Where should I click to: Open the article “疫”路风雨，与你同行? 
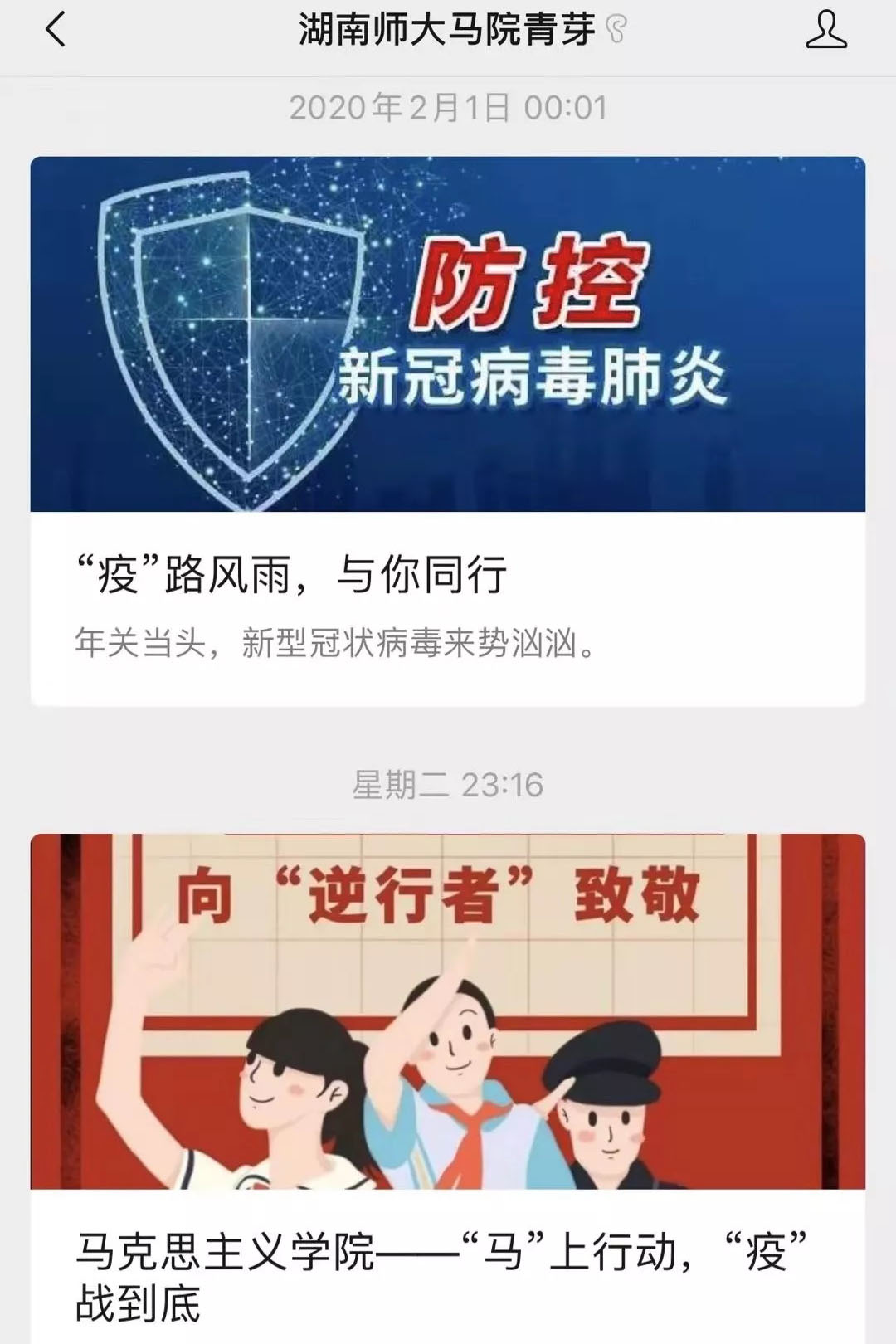(x=290, y=576)
